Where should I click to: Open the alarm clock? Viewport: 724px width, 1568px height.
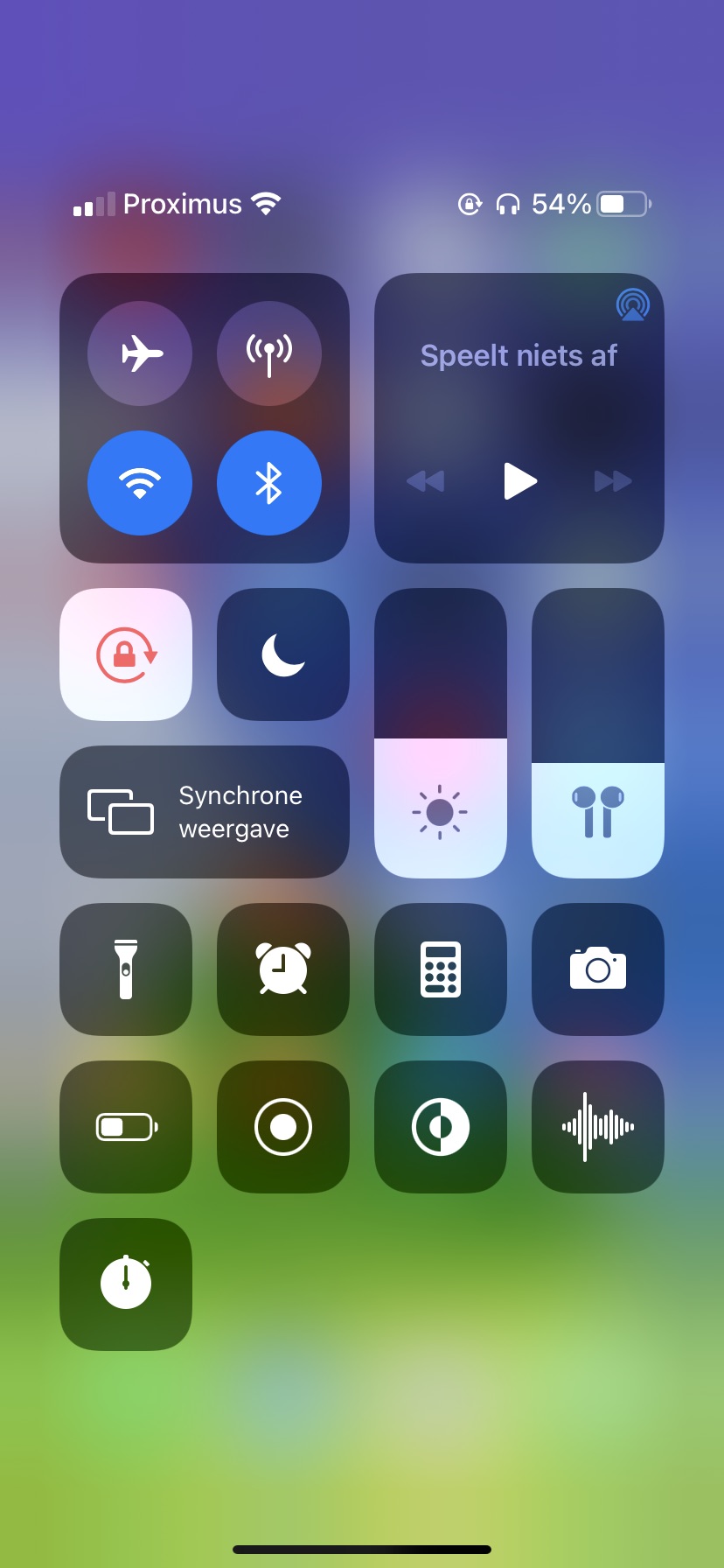[x=283, y=969]
